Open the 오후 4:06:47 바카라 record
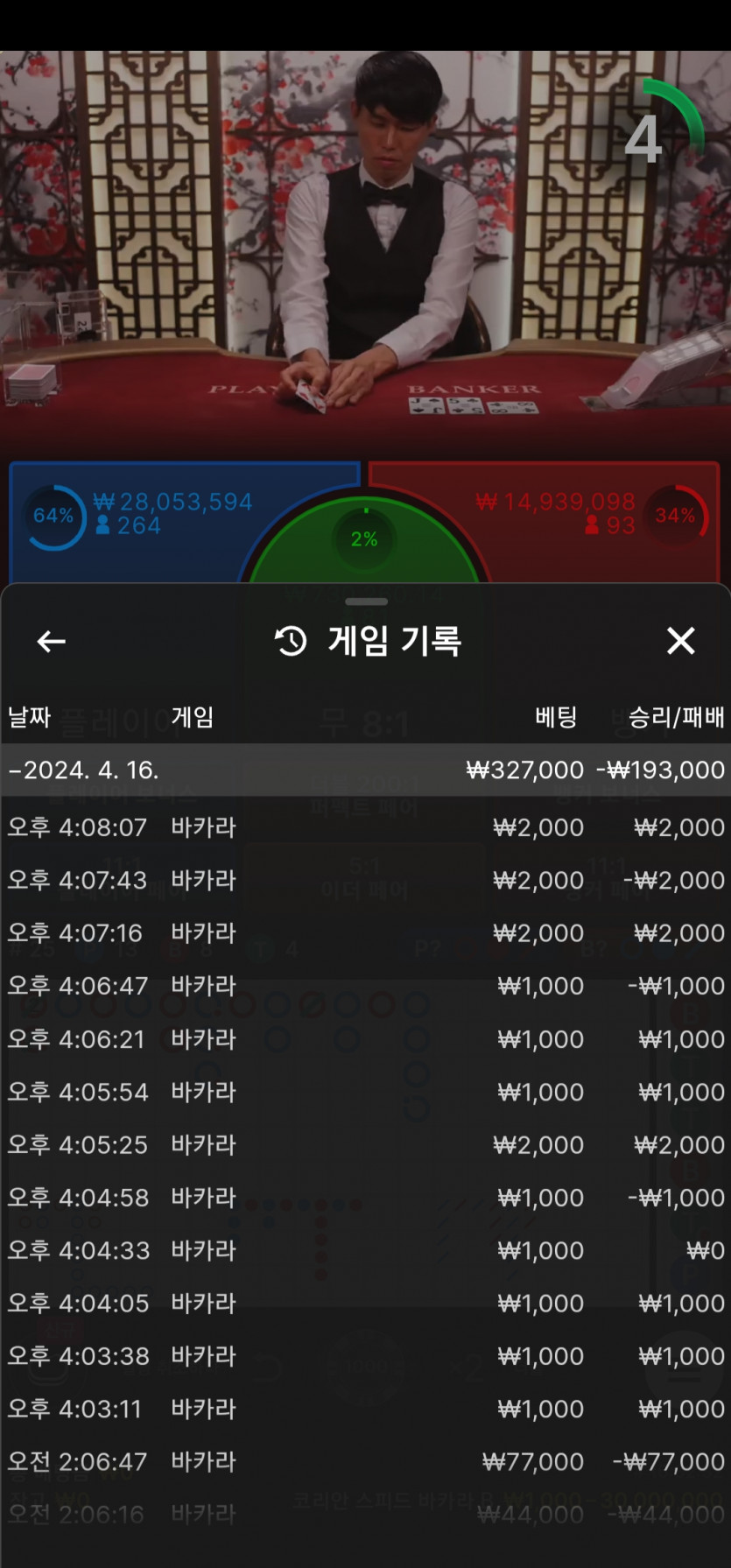Image resolution: width=731 pixels, height=1568 pixels. point(365,986)
